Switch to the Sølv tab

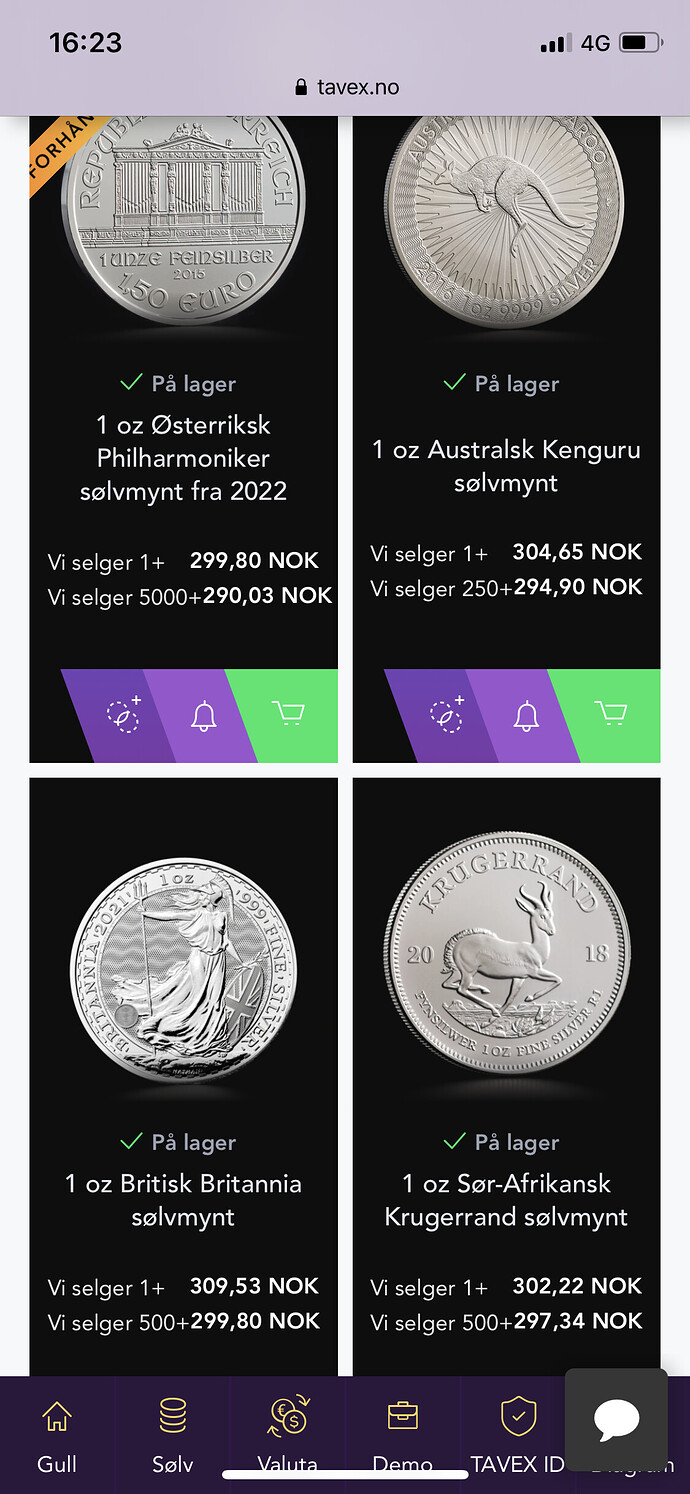(173, 1436)
